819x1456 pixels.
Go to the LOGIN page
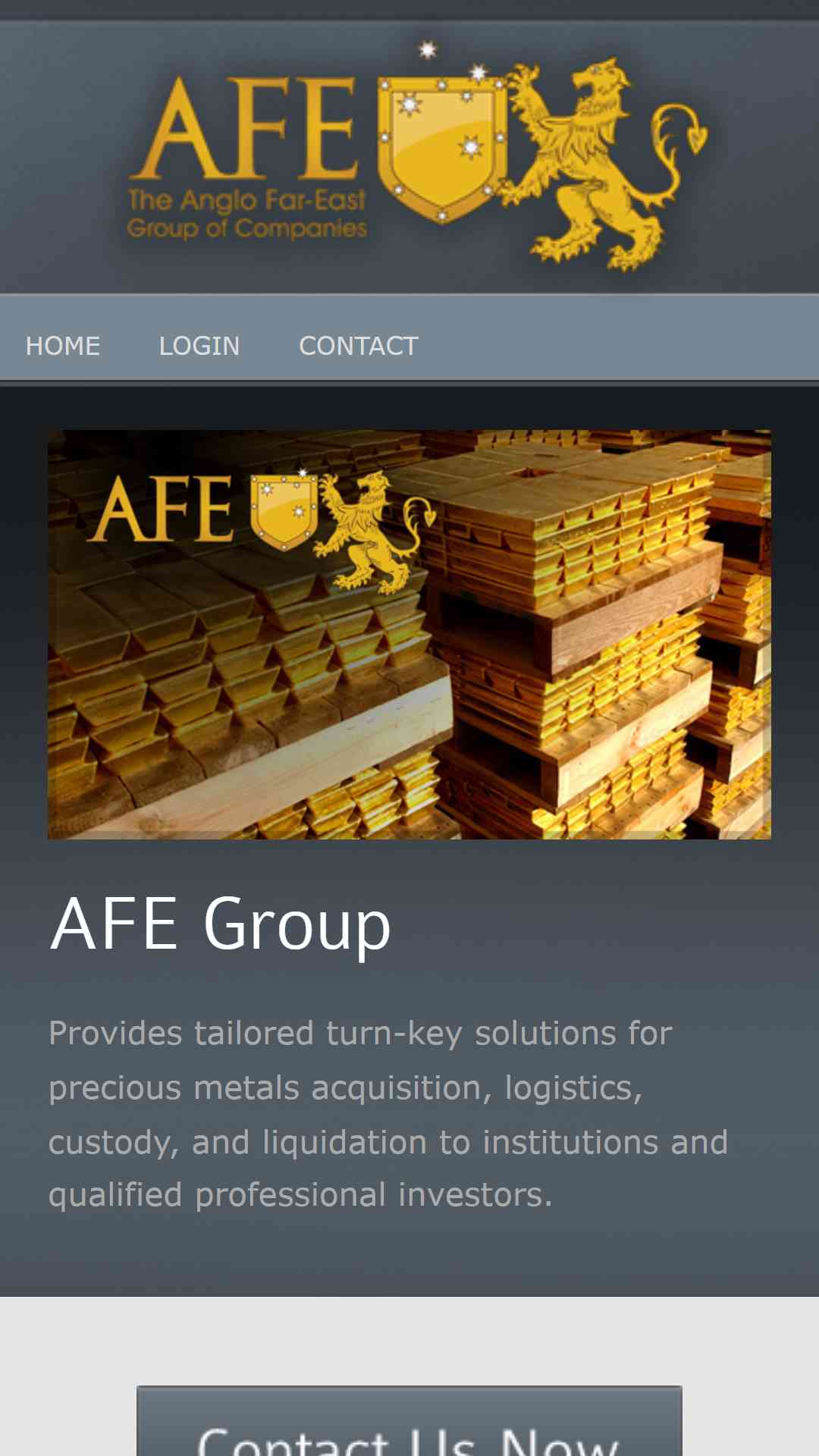pyautogui.click(x=199, y=346)
